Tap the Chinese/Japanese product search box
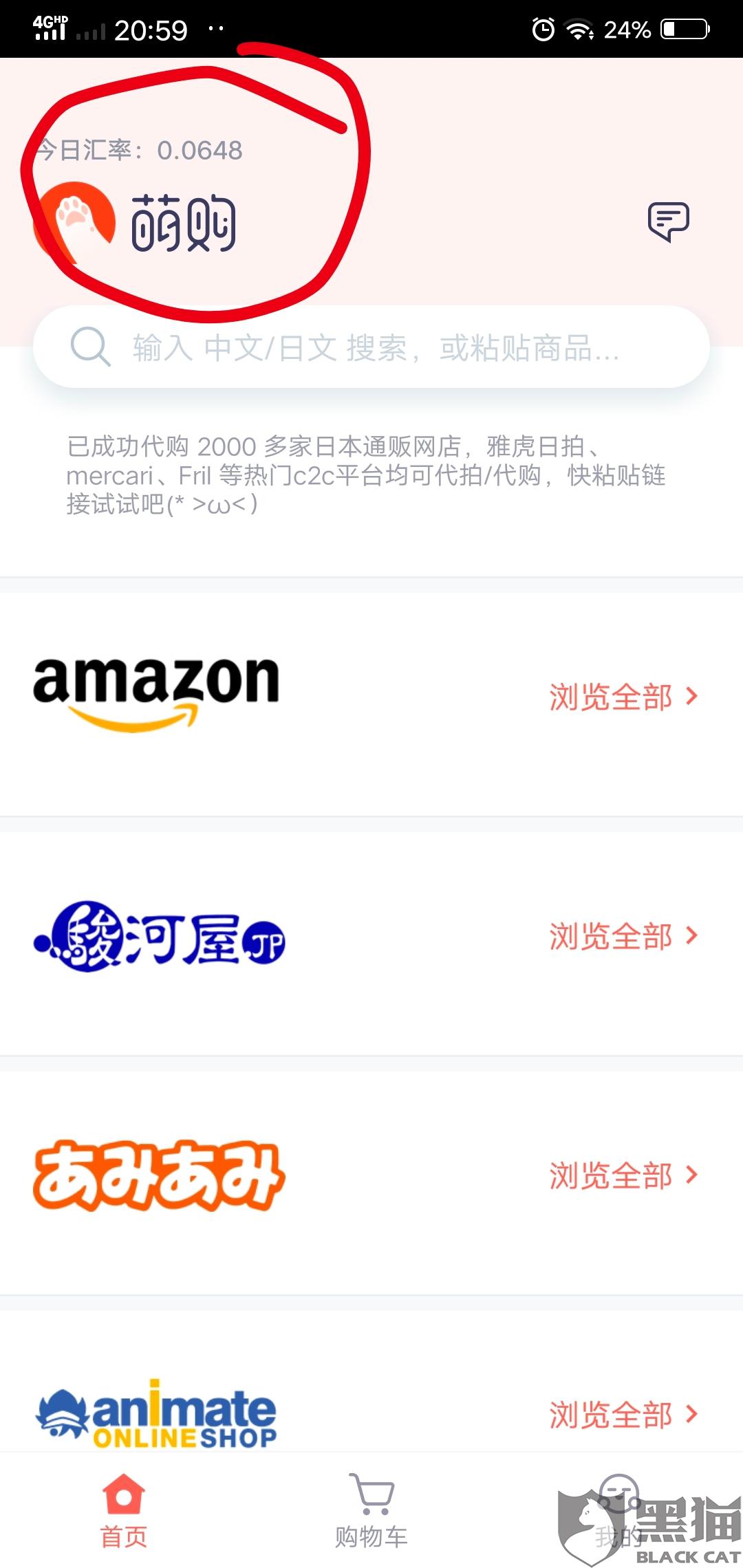The width and height of the screenshot is (743, 1568). pos(371,347)
